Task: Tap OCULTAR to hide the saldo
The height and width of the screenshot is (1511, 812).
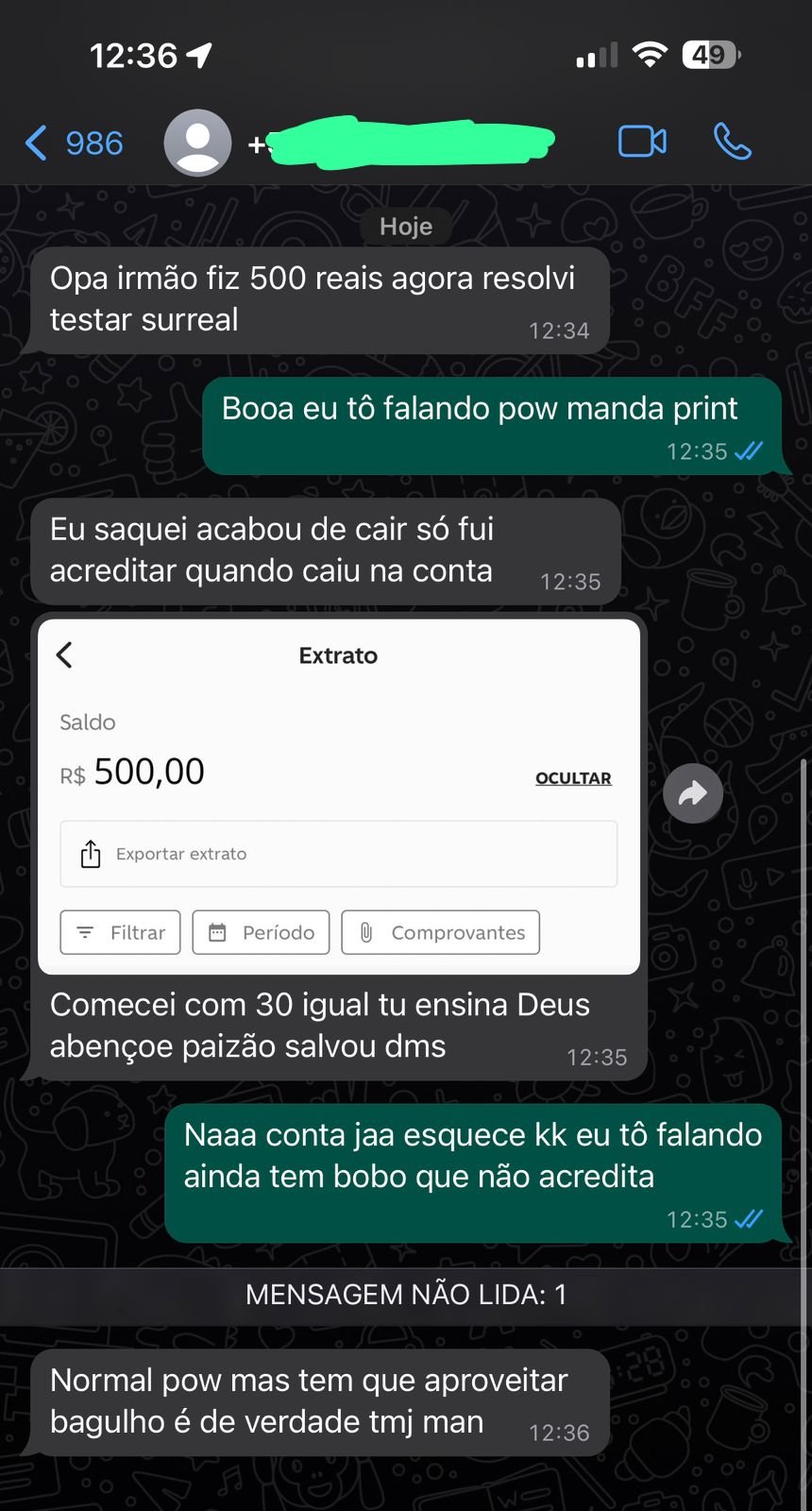Action: (x=573, y=777)
